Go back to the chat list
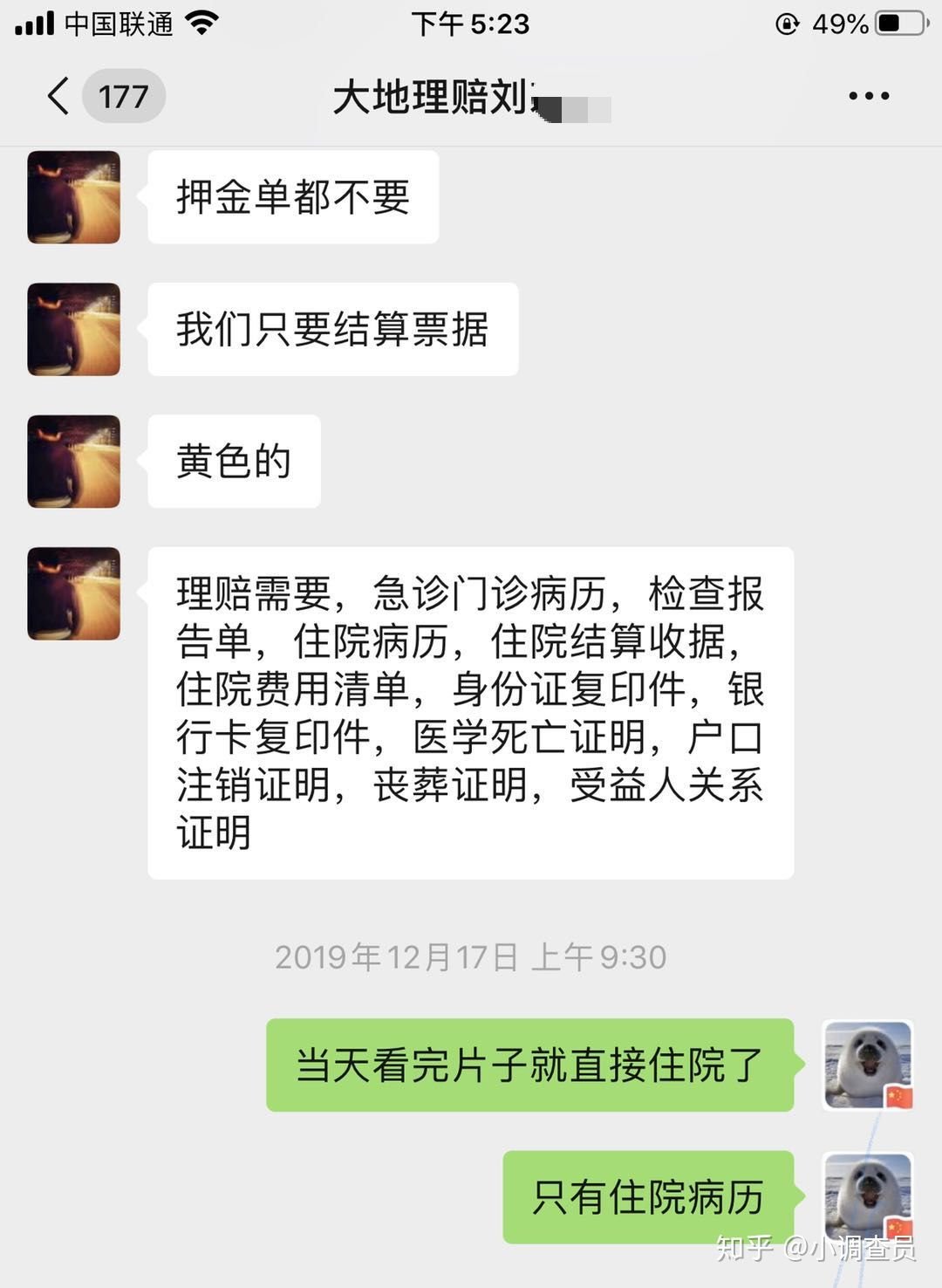 (59, 96)
